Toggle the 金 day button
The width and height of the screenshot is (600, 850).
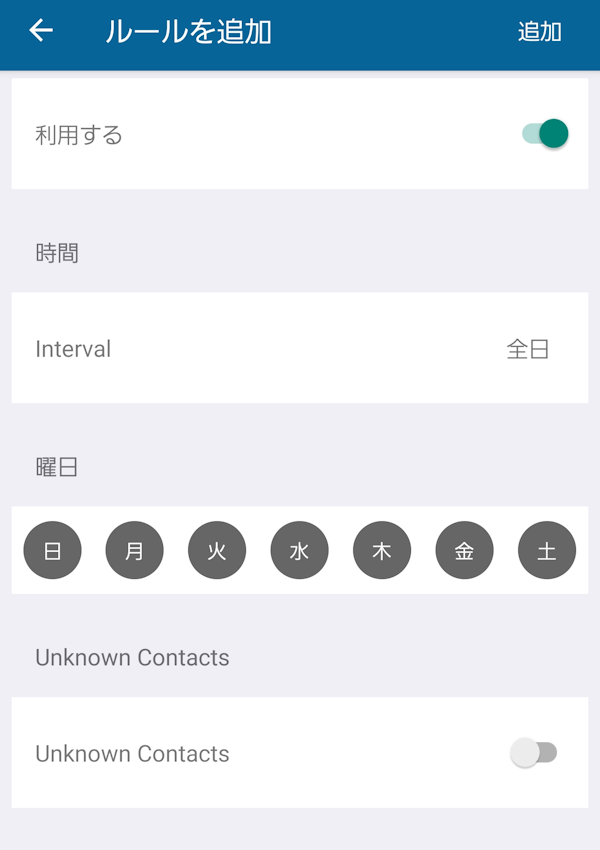coord(465,551)
